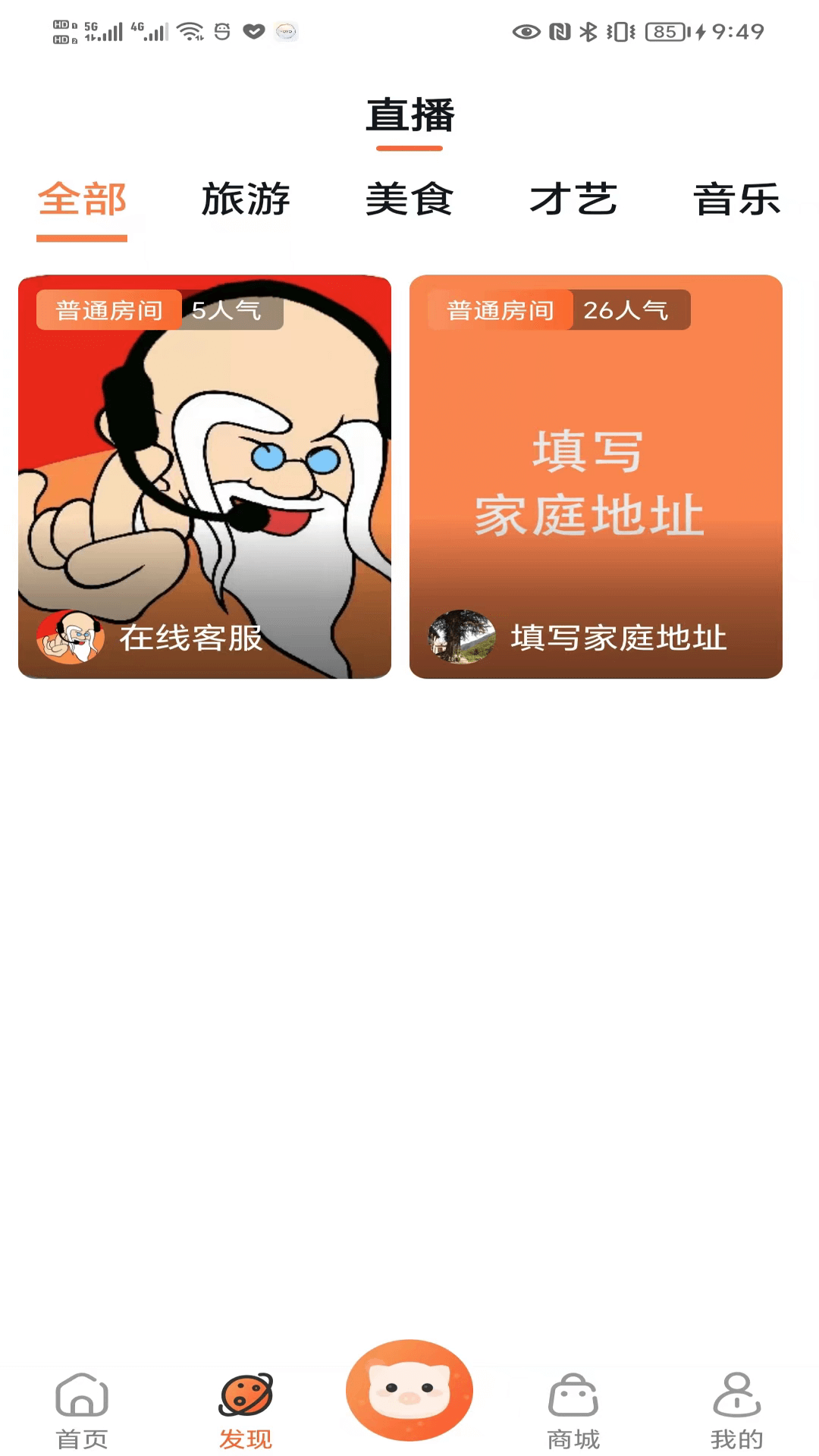
Task: Open the 填写家庭地址 live room
Action: click(x=596, y=476)
